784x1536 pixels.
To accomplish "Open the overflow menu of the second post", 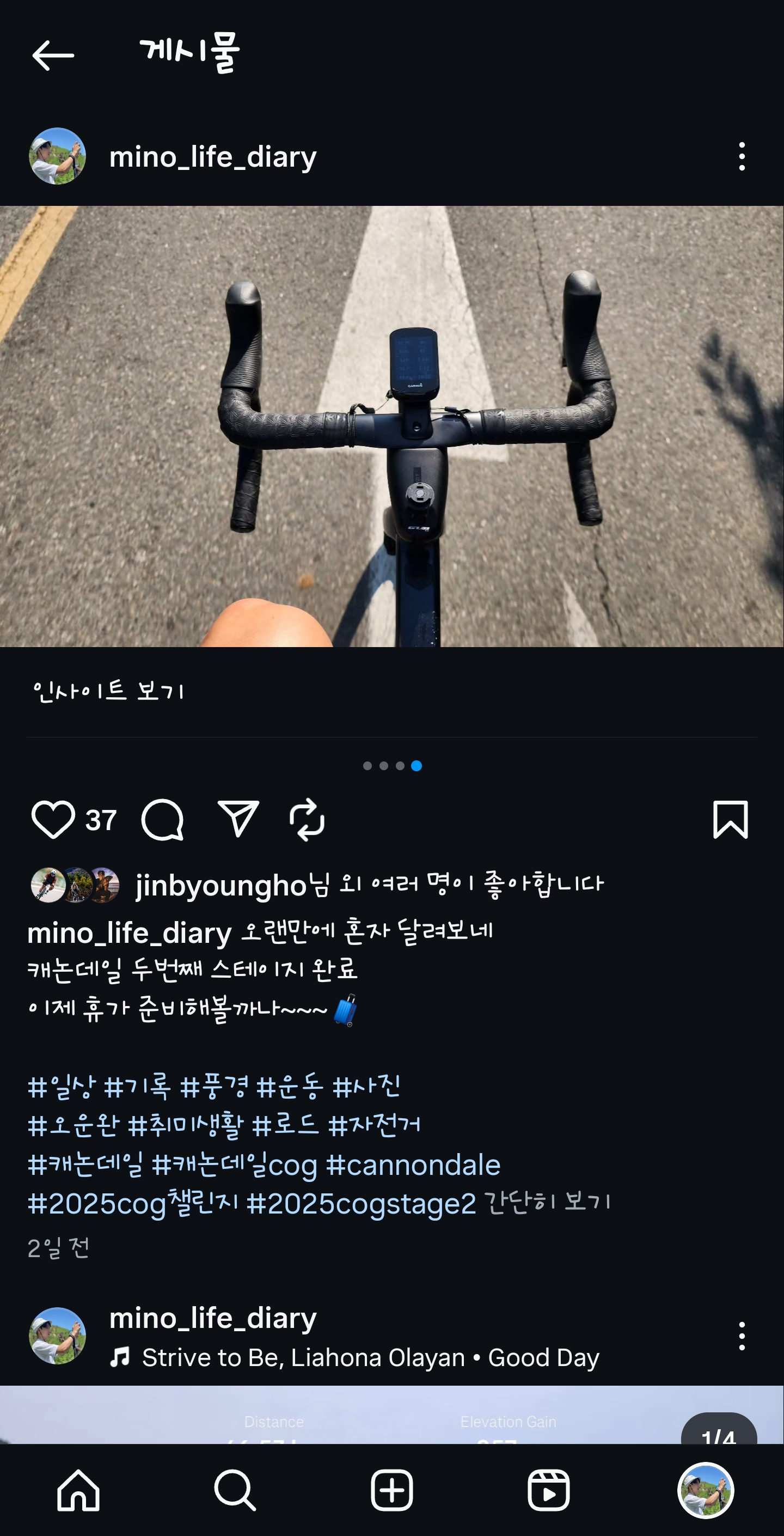I will click(x=742, y=1336).
